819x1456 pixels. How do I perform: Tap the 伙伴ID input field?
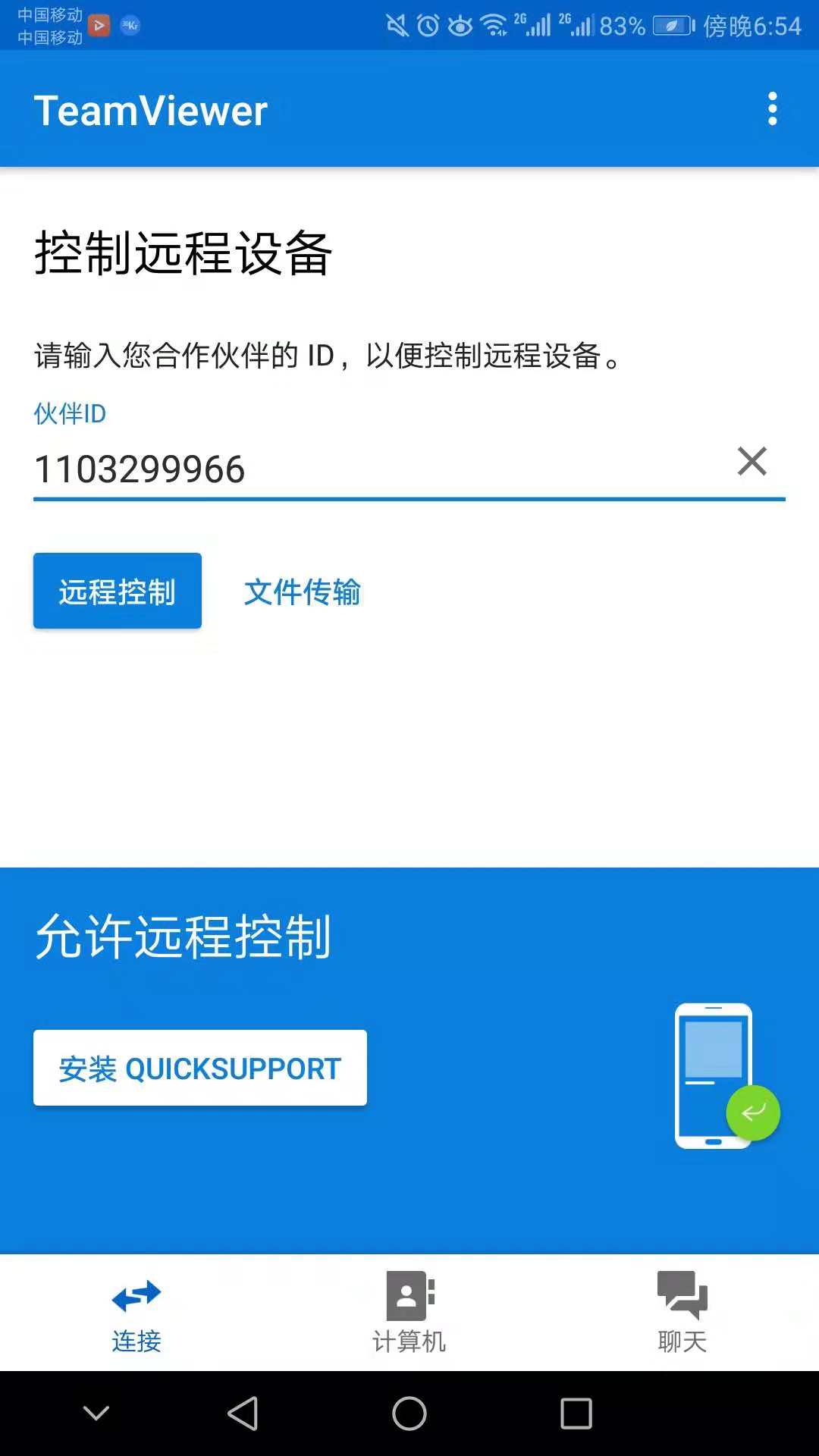click(303, 469)
